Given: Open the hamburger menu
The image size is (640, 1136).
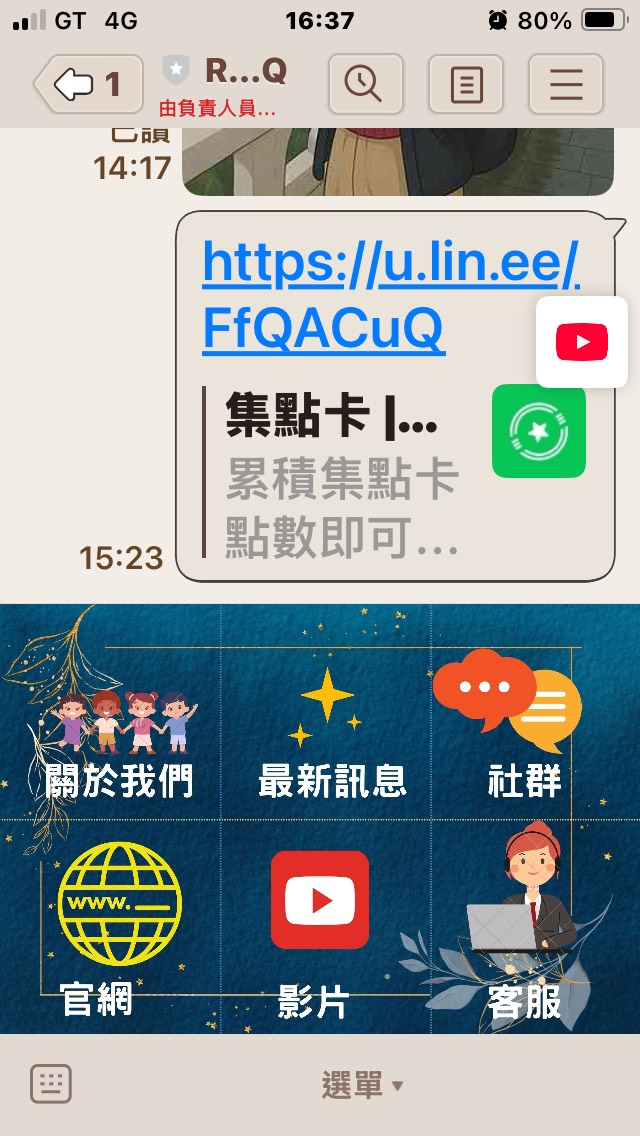Looking at the screenshot, I should pyautogui.click(x=565, y=84).
